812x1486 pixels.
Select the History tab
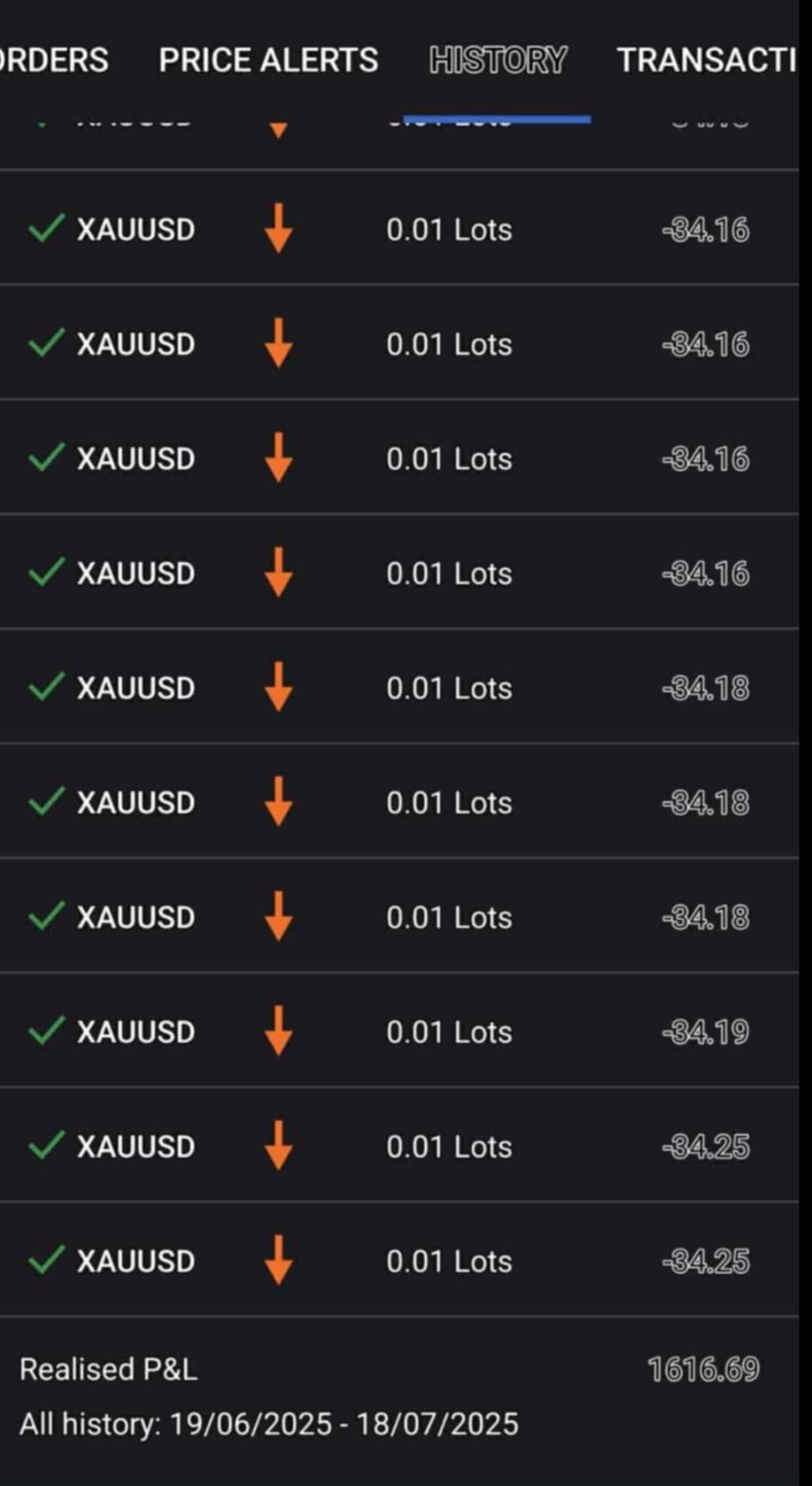pos(497,60)
